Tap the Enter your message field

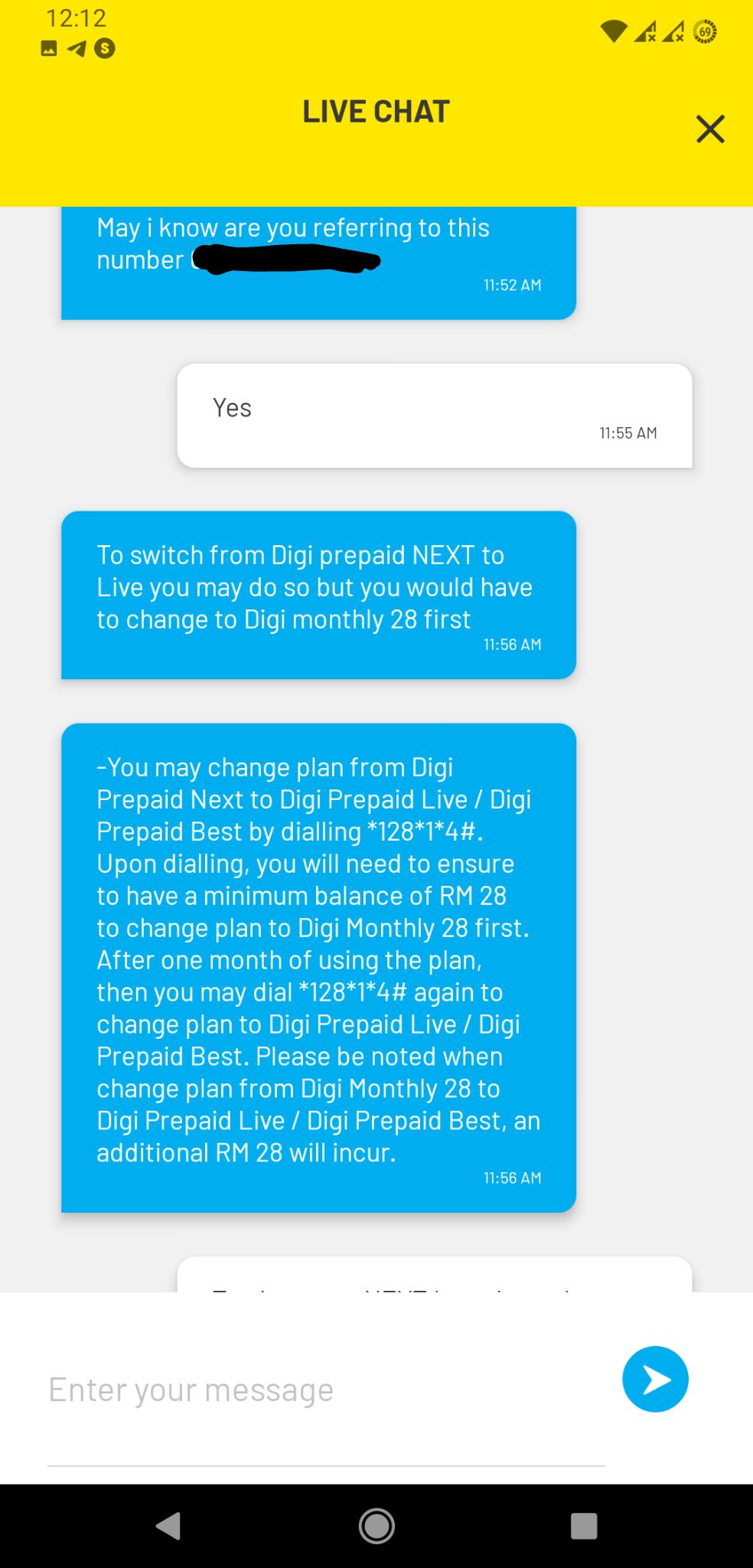(326, 1390)
